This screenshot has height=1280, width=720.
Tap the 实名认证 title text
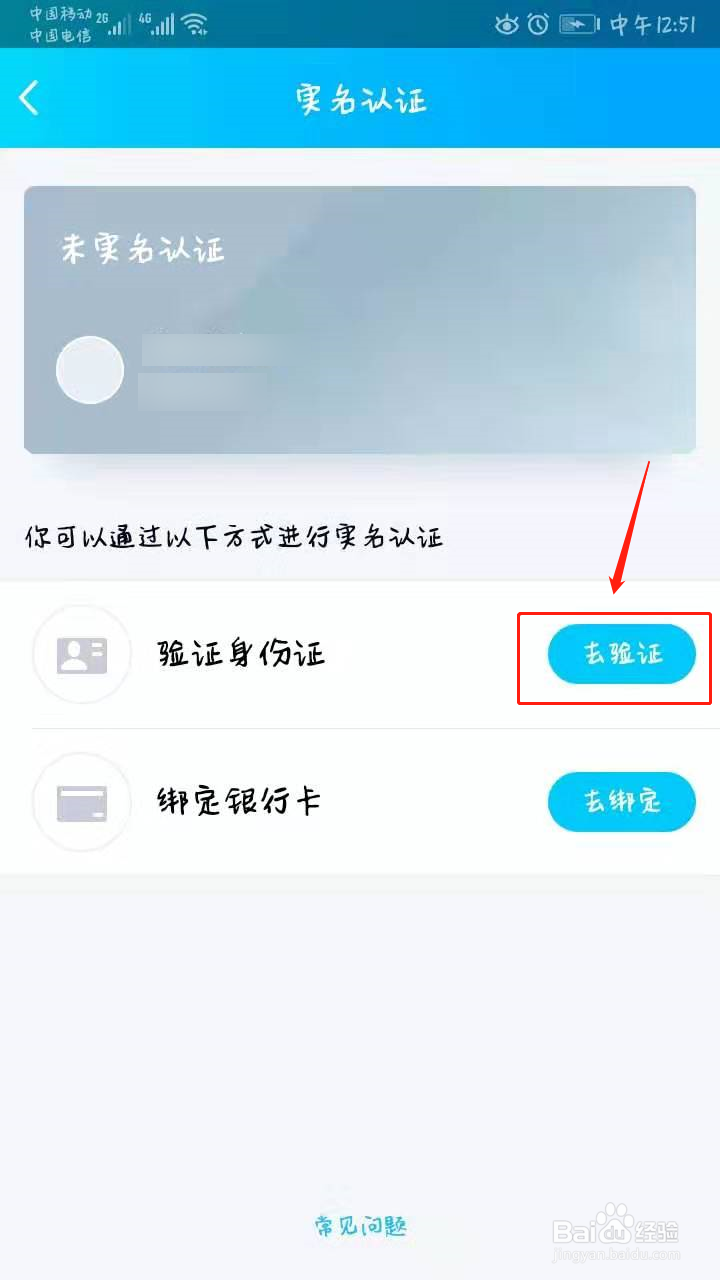pyautogui.click(x=360, y=99)
